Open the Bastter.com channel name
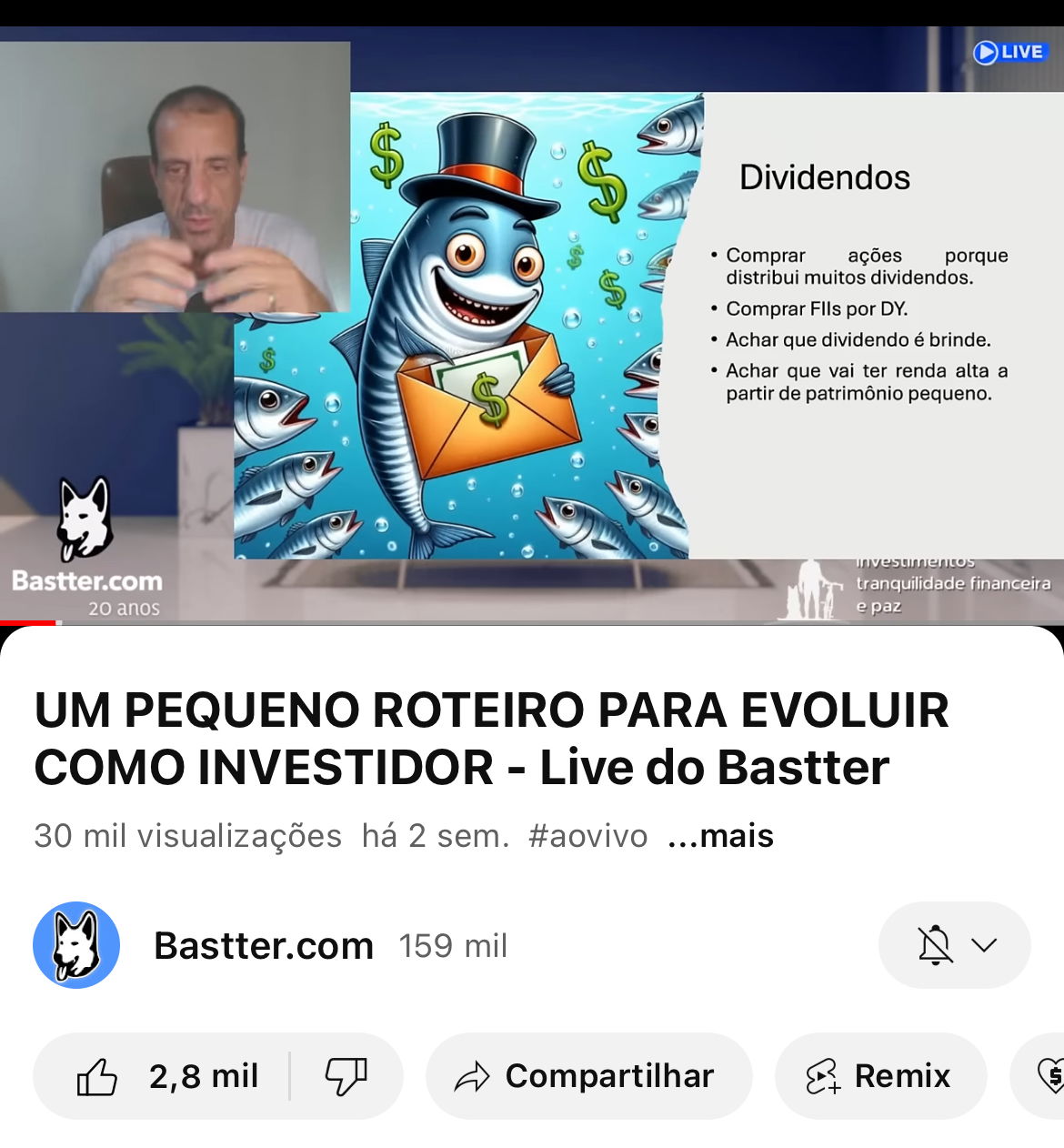The height and width of the screenshot is (1148, 1064). tap(264, 945)
